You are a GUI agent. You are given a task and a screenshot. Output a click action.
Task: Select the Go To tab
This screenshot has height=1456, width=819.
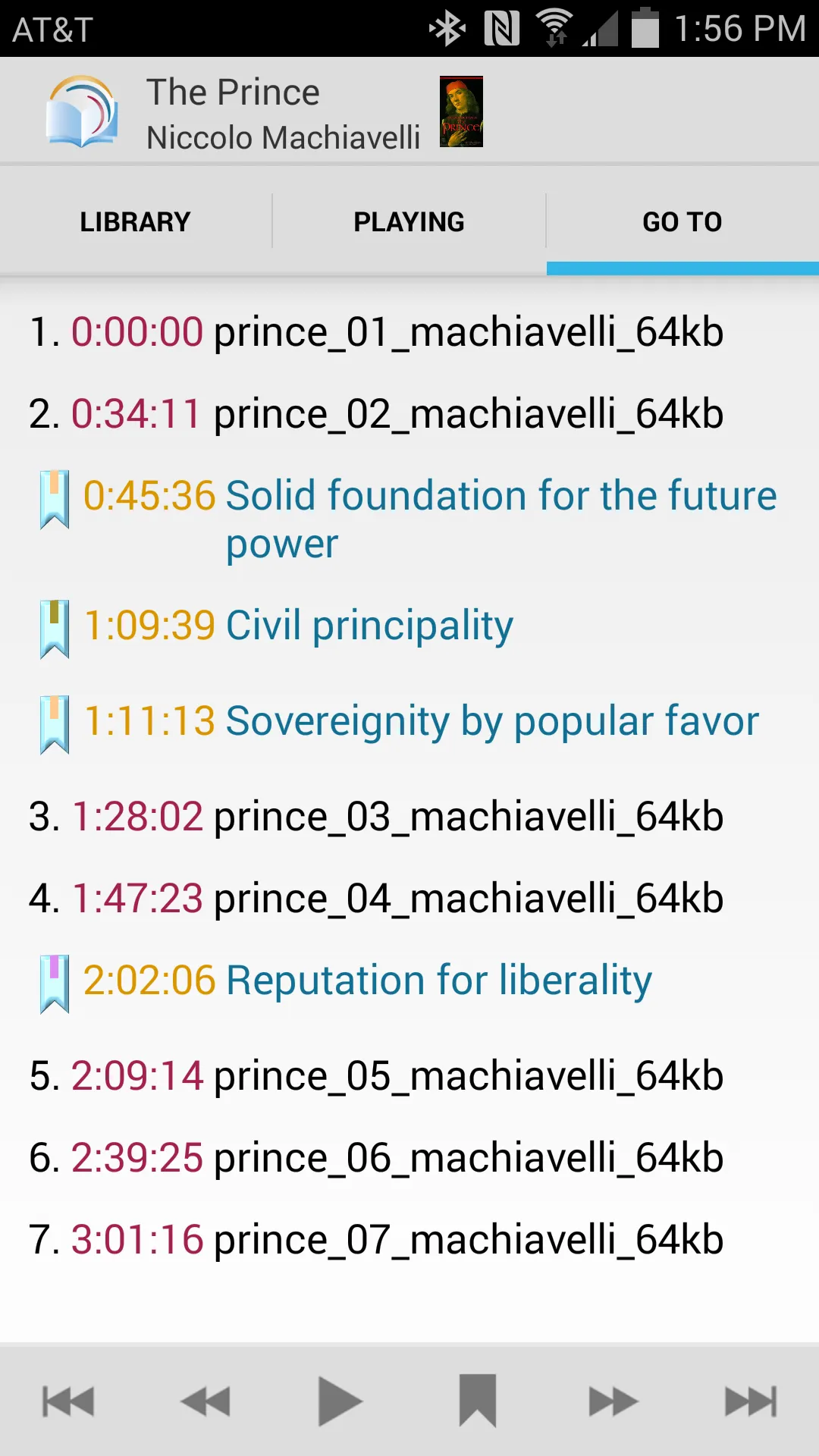[x=682, y=221]
